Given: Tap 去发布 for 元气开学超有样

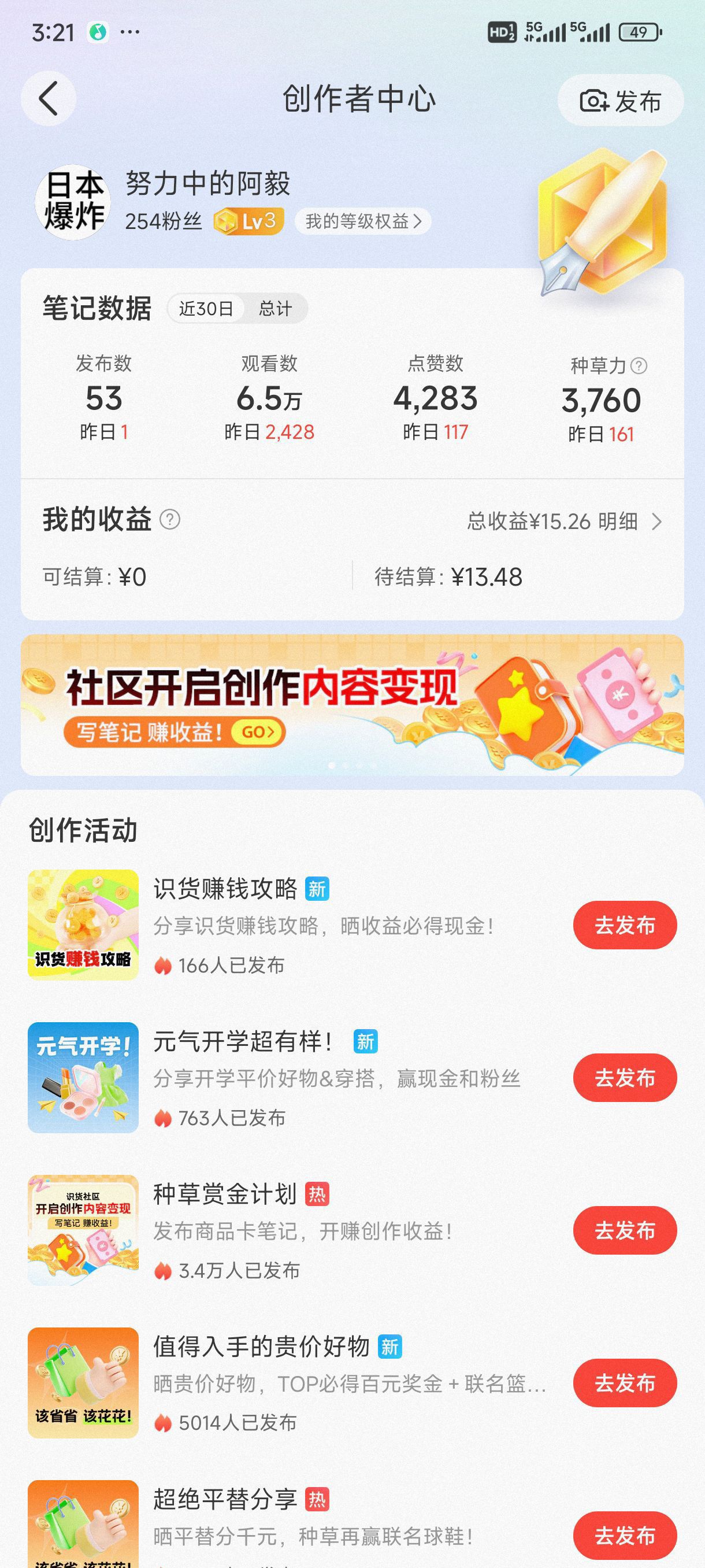Looking at the screenshot, I should 625,1078.
